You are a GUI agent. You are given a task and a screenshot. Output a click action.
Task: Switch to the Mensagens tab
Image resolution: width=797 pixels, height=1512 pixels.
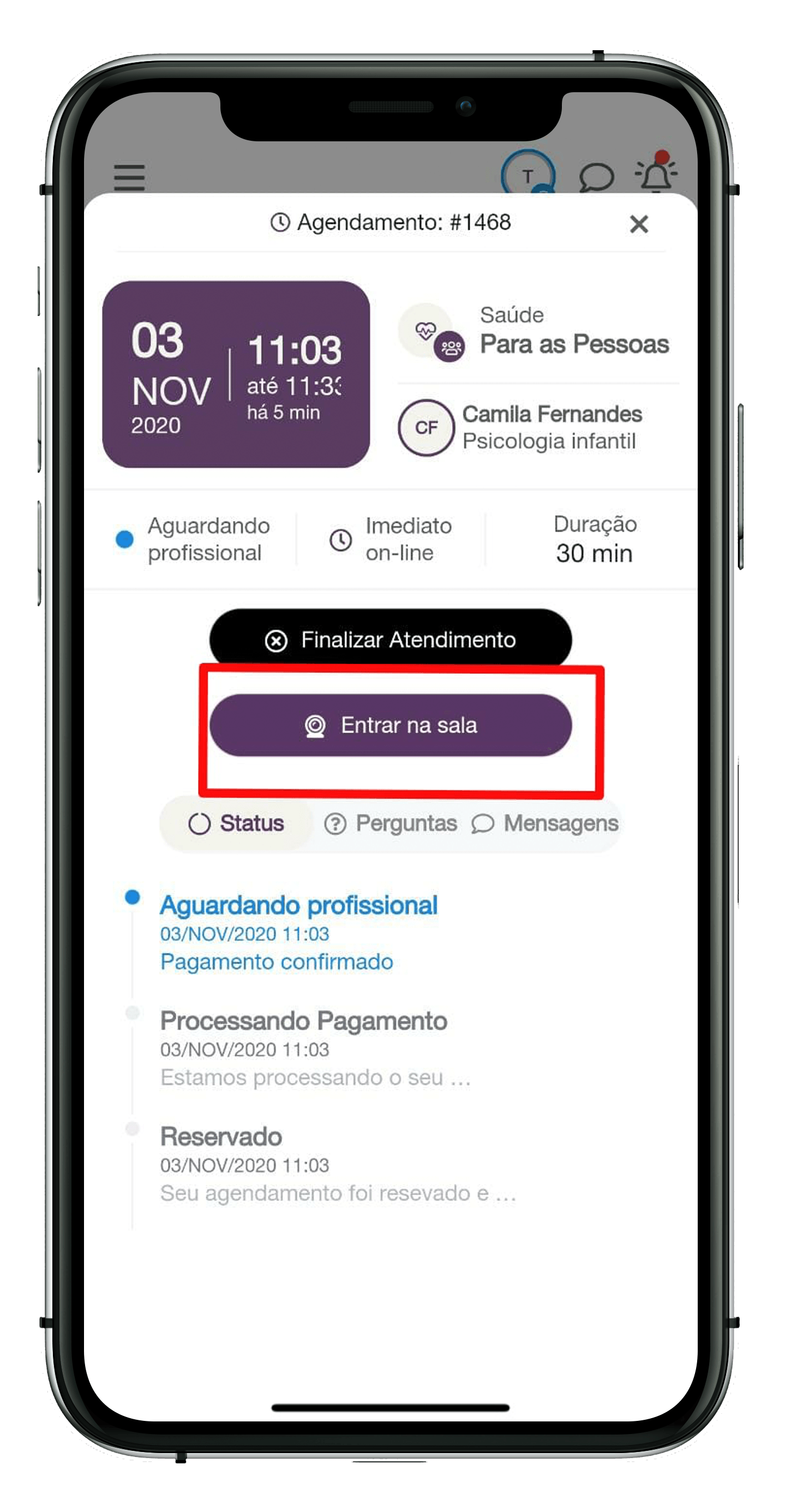coord(545,823)
